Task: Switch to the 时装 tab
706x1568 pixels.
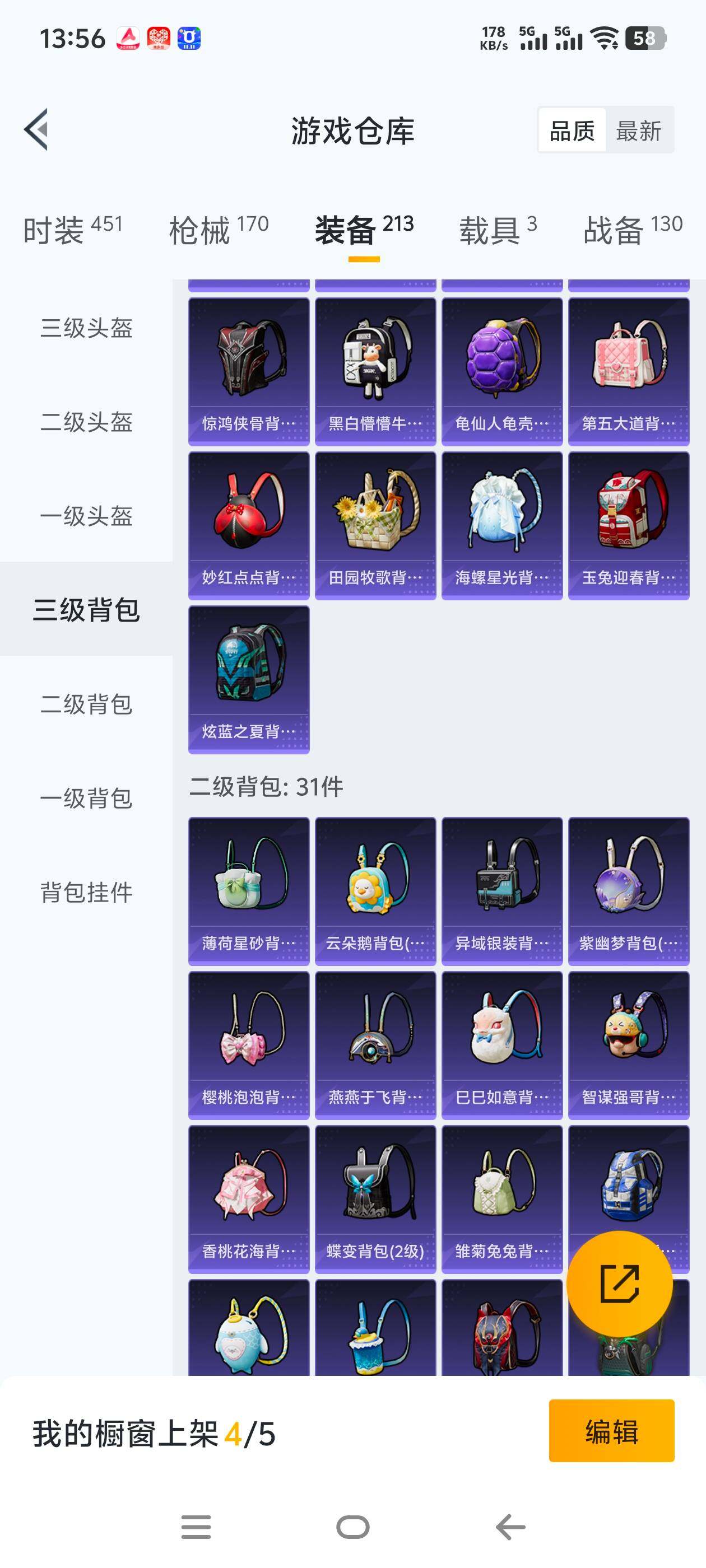Action: 73,230
